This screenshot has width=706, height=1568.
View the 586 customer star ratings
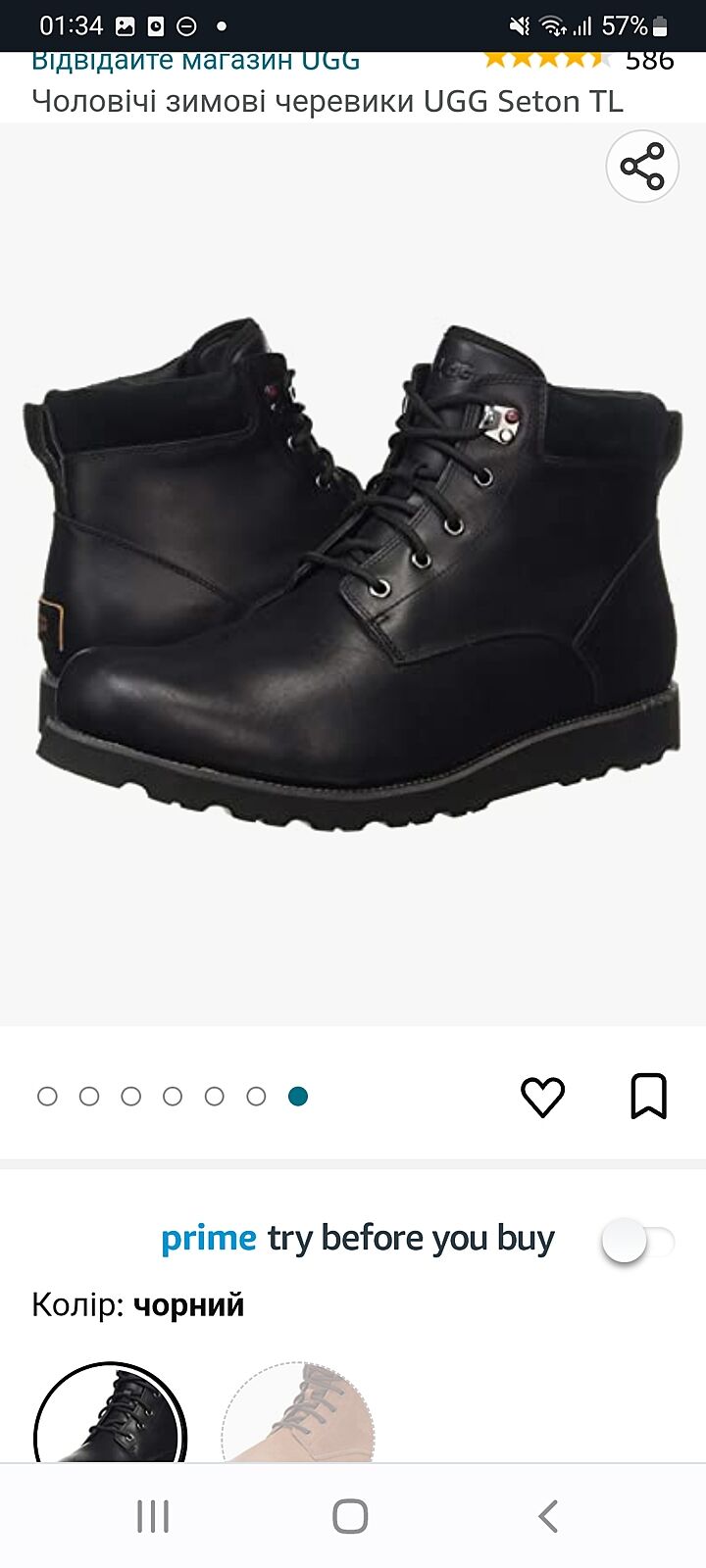(x=579, y=60)
